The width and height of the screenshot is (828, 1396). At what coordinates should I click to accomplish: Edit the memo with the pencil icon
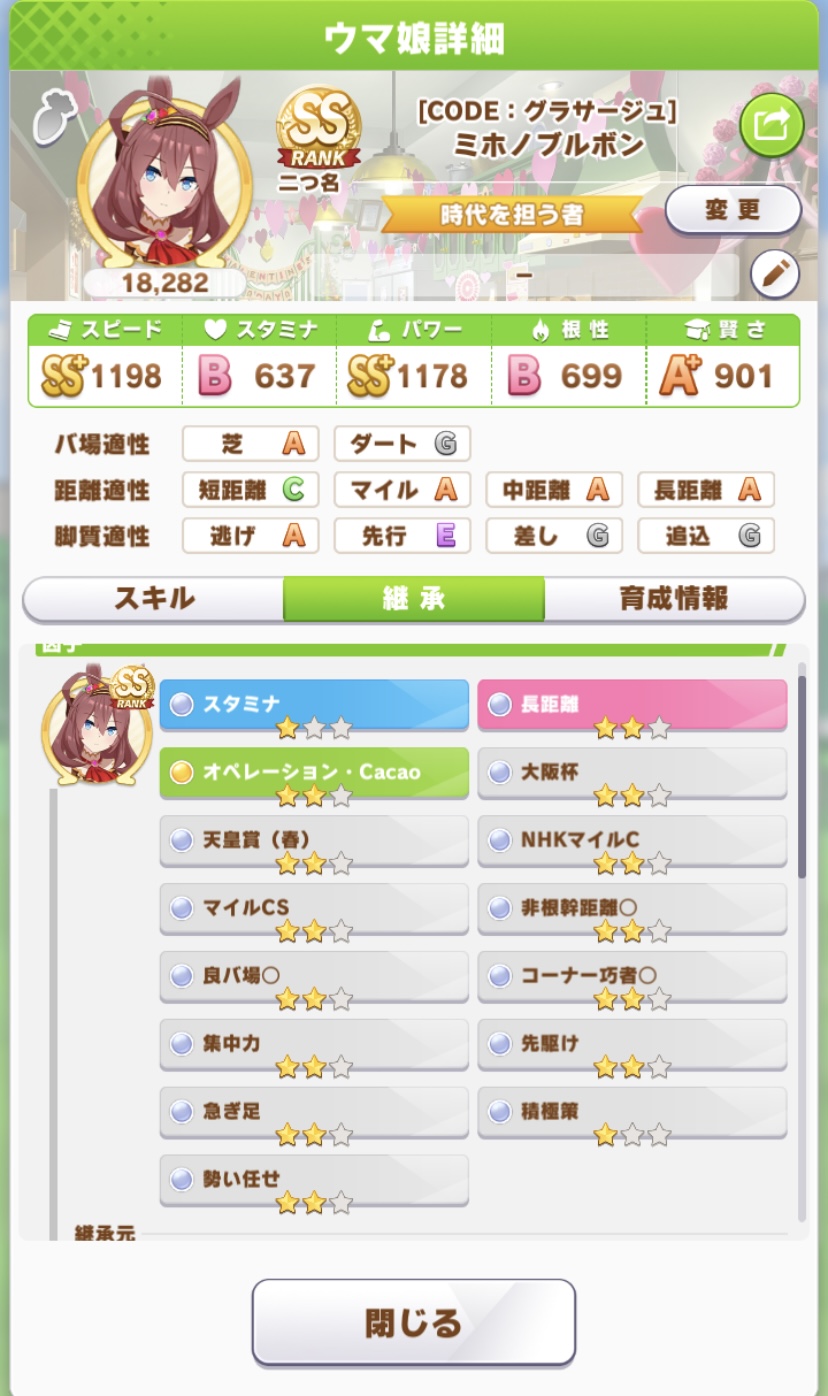tap(773, 274)
